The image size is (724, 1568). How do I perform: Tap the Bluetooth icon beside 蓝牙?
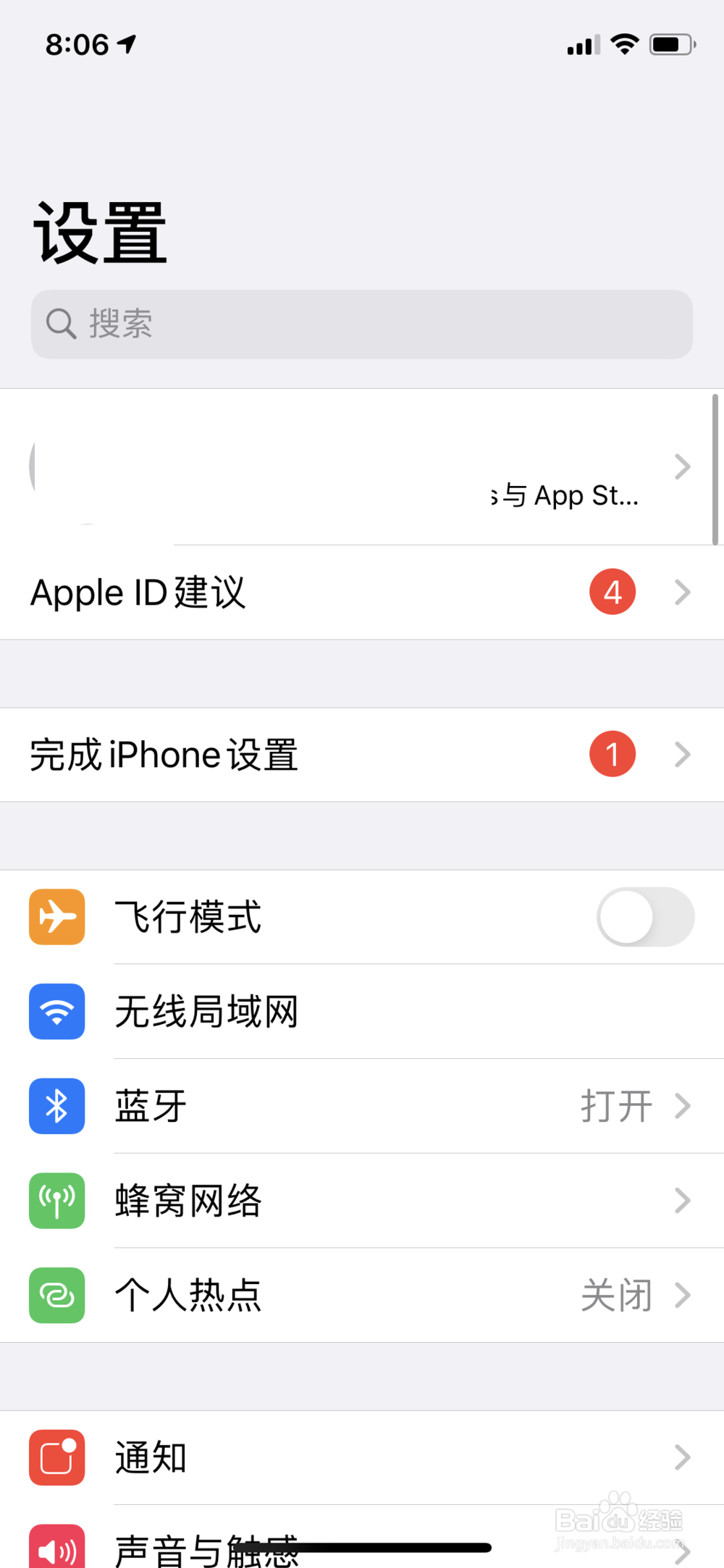point(56,1106)
